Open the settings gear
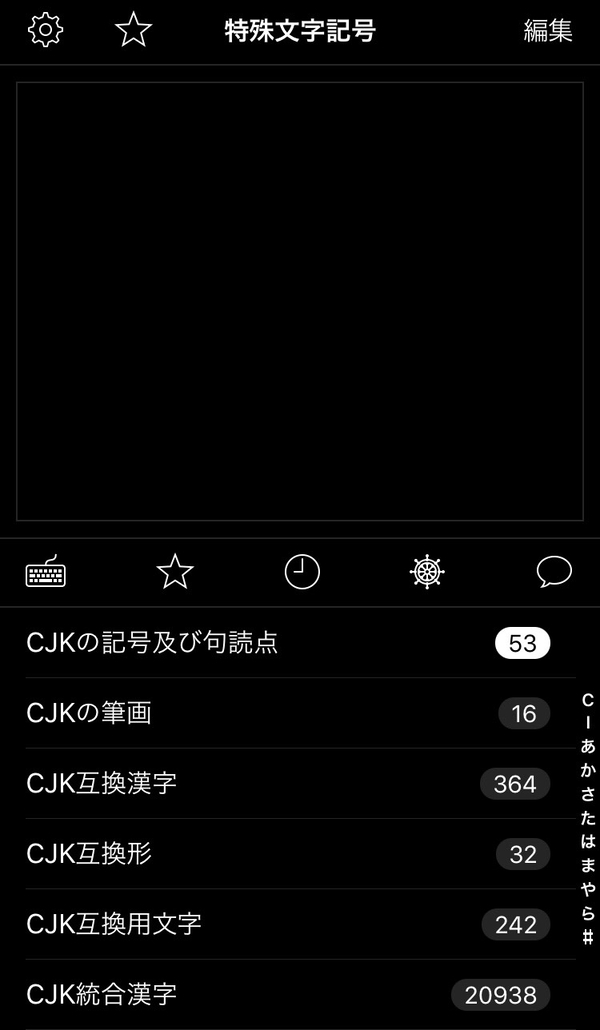The height and width of the screenshot is (1030, 600). tap(45, 30)
